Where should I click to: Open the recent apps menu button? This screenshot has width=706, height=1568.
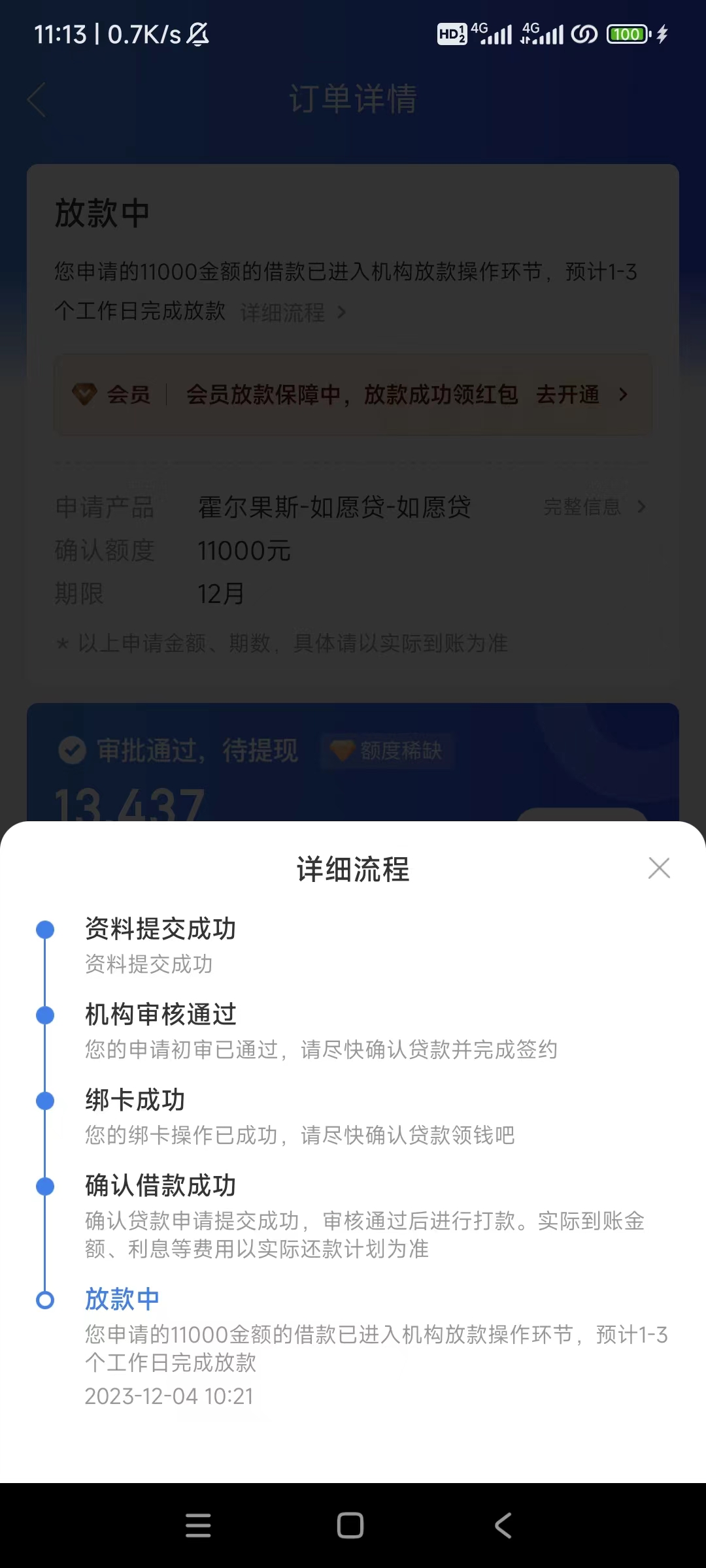tap(198, 1526)
